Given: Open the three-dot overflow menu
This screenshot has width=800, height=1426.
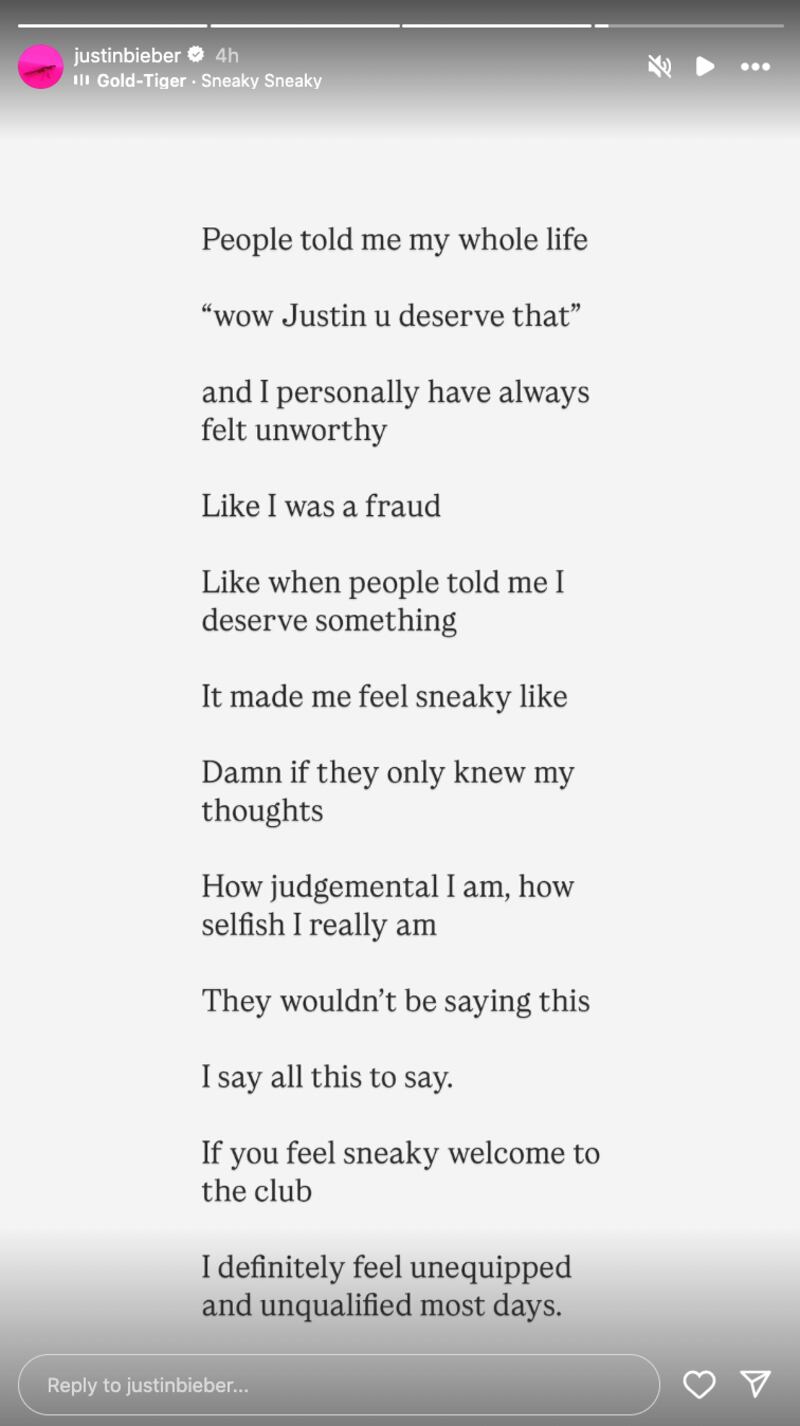Looking at the screenshot, I should point(755,67).
